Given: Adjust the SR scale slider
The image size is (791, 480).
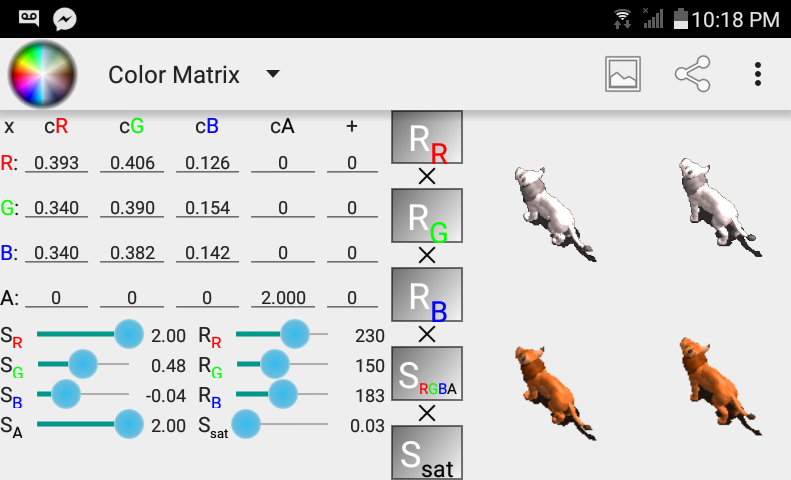Looking at the screenshot, I should pos(128,334).
